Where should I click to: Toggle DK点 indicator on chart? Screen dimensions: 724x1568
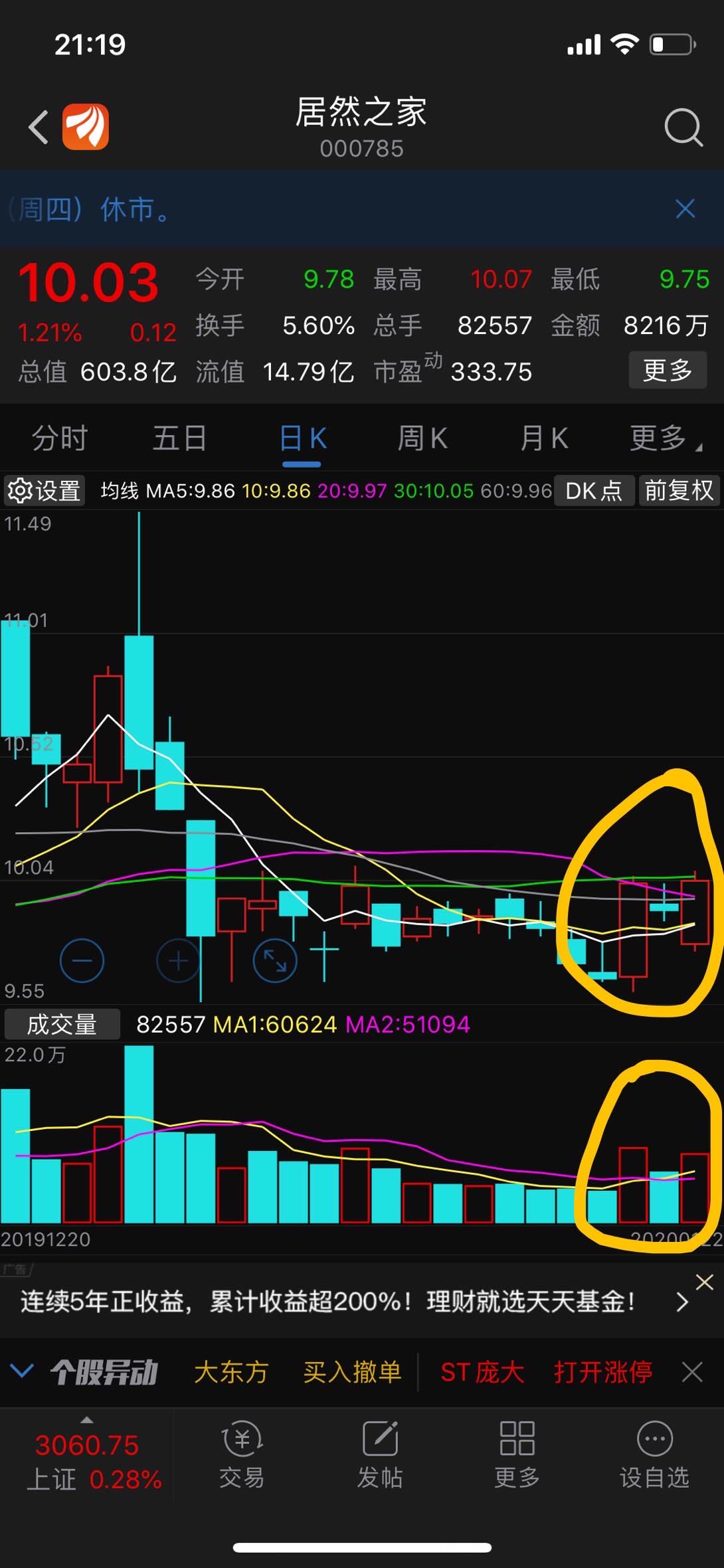coord(593,490)
